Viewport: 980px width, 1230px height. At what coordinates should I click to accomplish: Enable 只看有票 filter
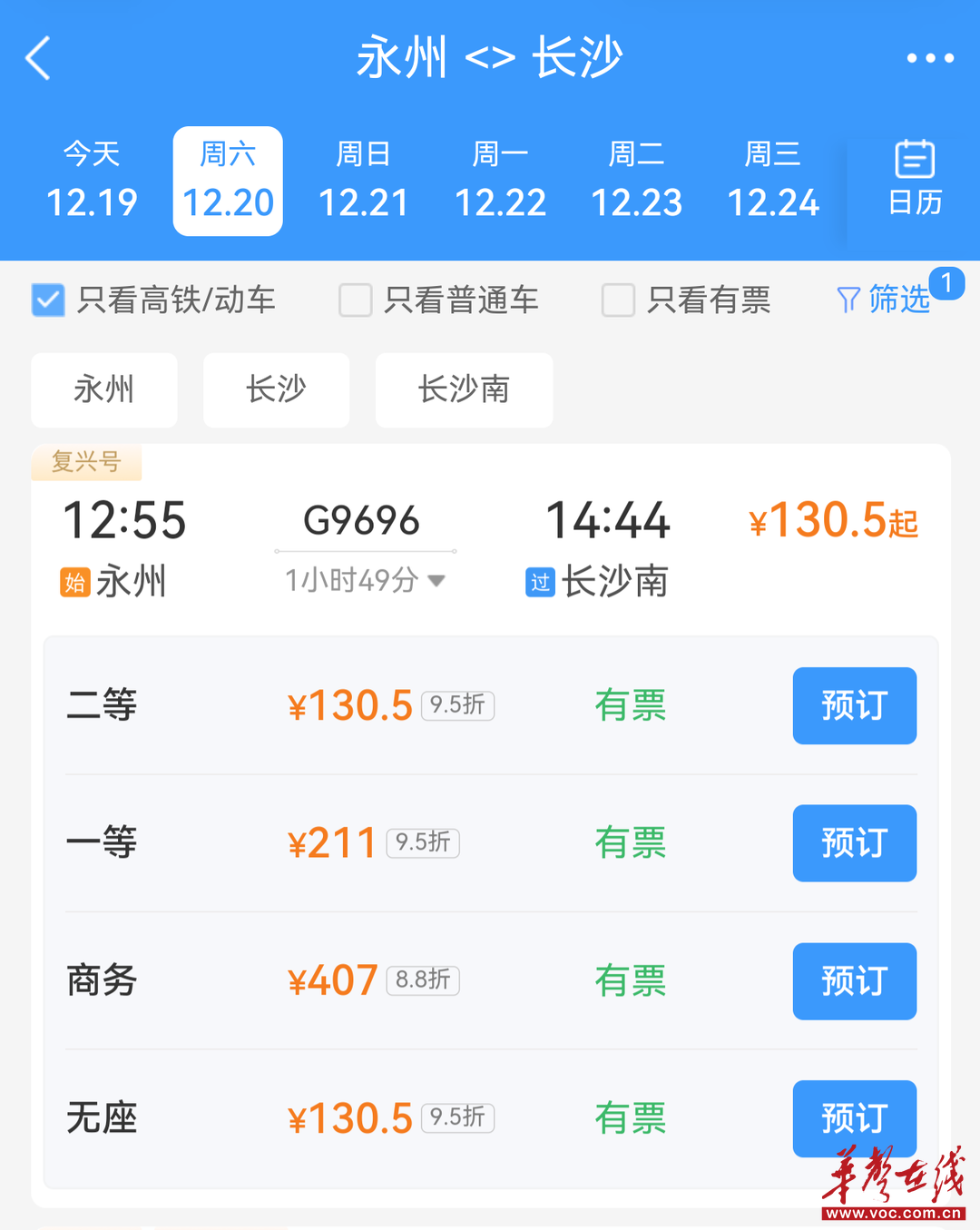click(618, 300)
